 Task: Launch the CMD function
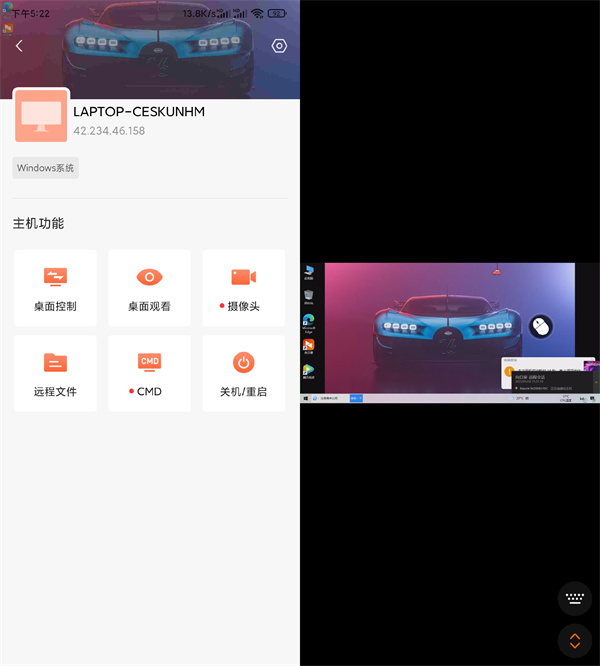(x=149, y=373)
